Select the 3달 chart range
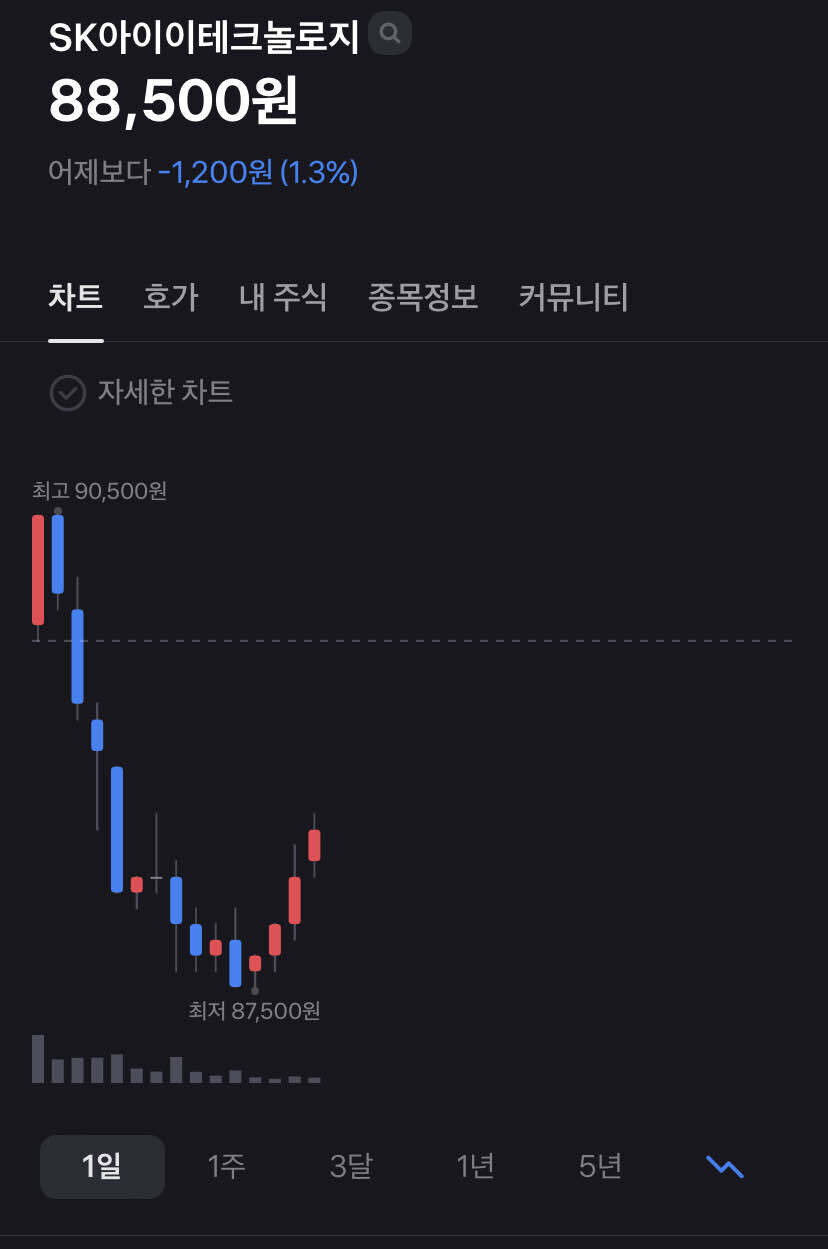Image resolution: width=828 pixels, height=1249 pixels. point(350,1166)
